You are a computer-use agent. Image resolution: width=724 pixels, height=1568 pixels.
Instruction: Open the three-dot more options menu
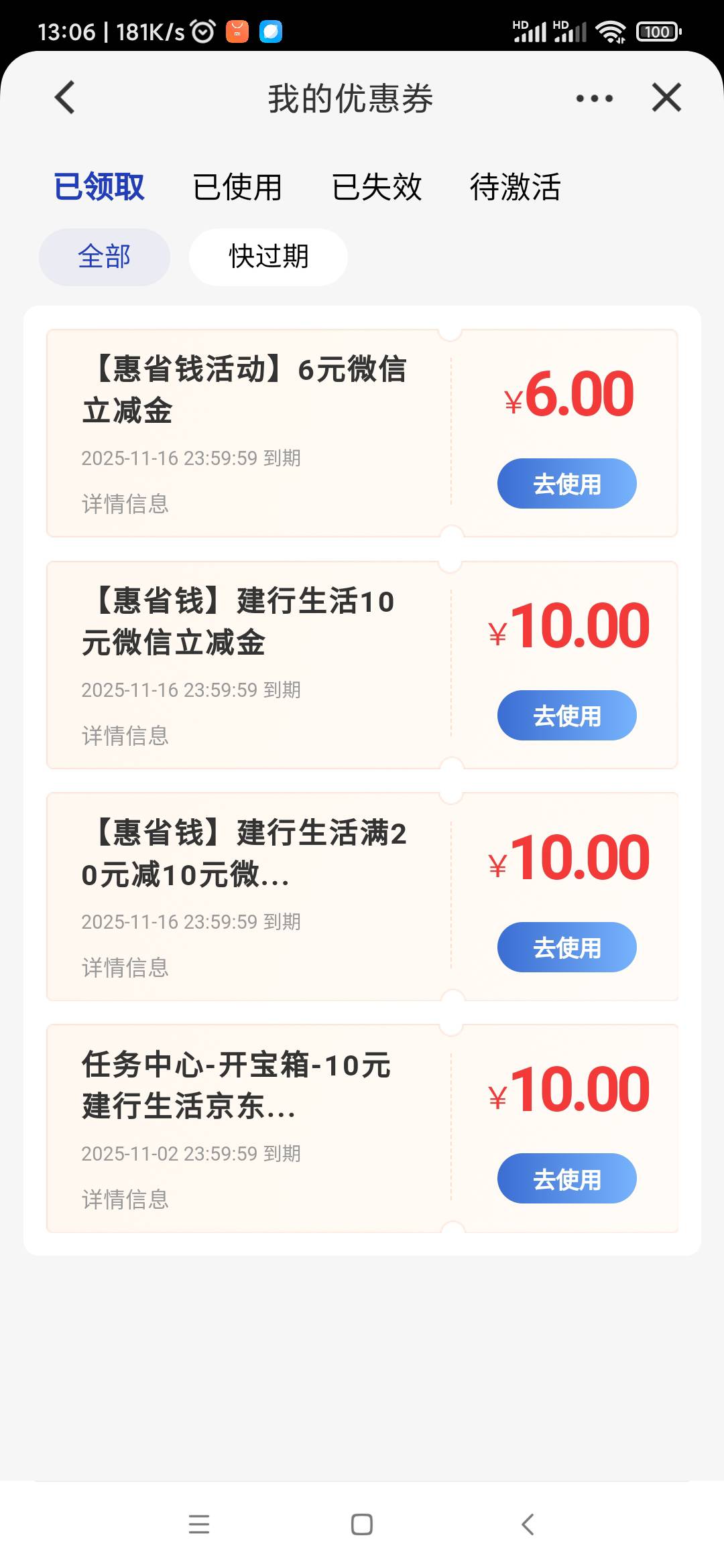click(594, 99)
